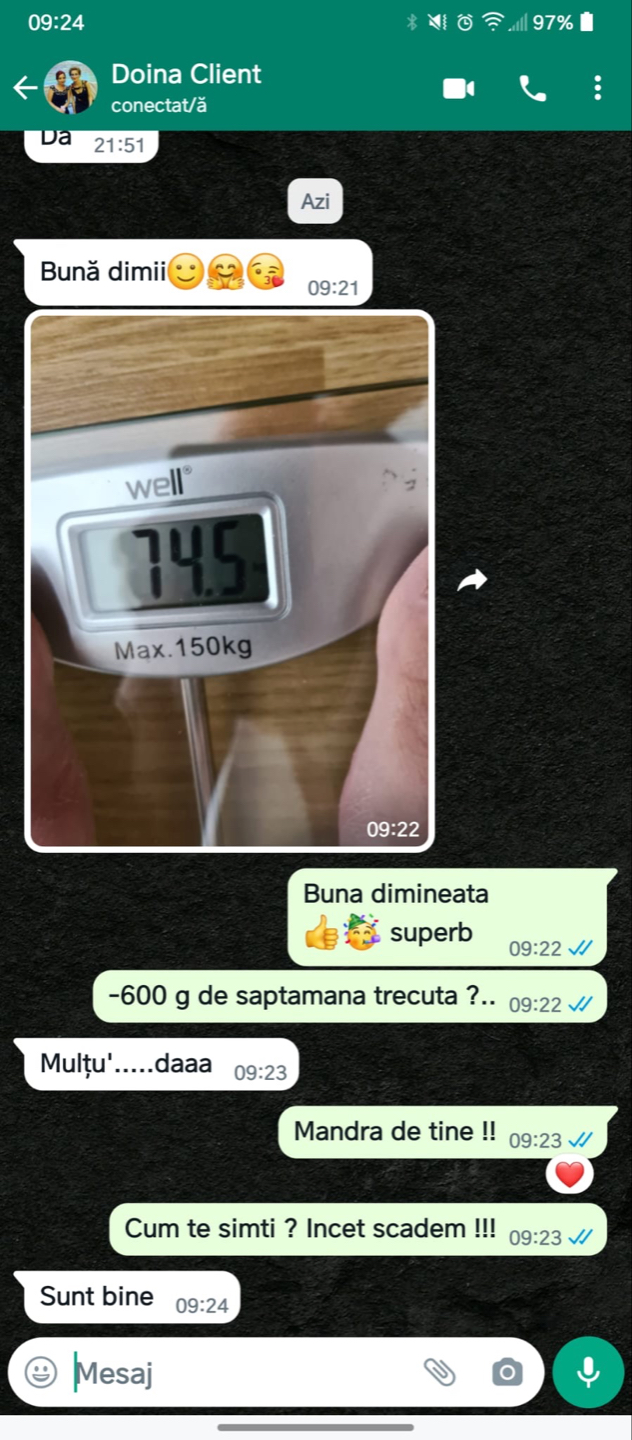
Task: Open Doina Client's contact info
Action: (x=186, y=86)
